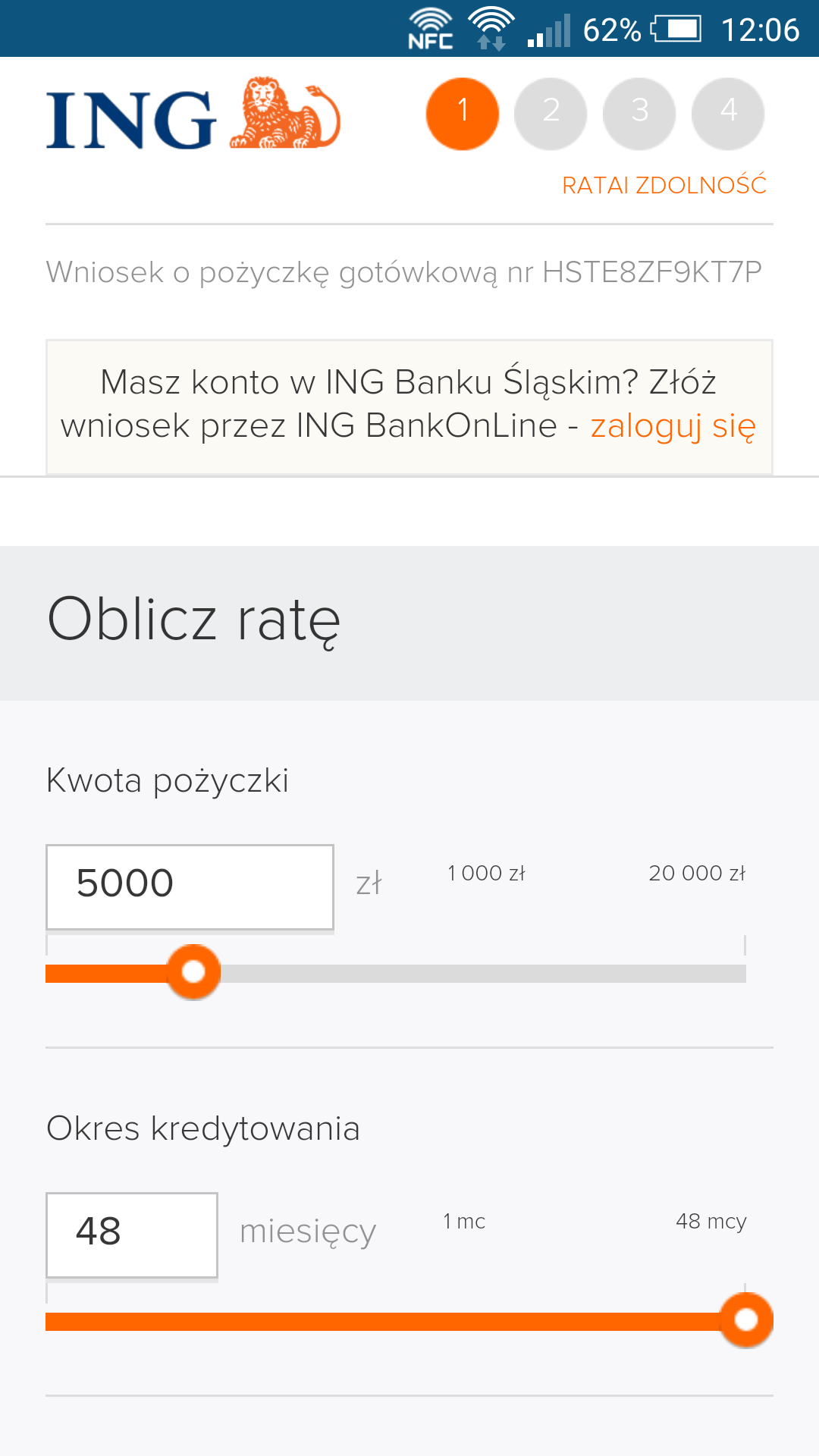The height and width of the screenshot is (1456, 819).
Task: Tap the 20 000 zł maximum label
Action: 697,873
